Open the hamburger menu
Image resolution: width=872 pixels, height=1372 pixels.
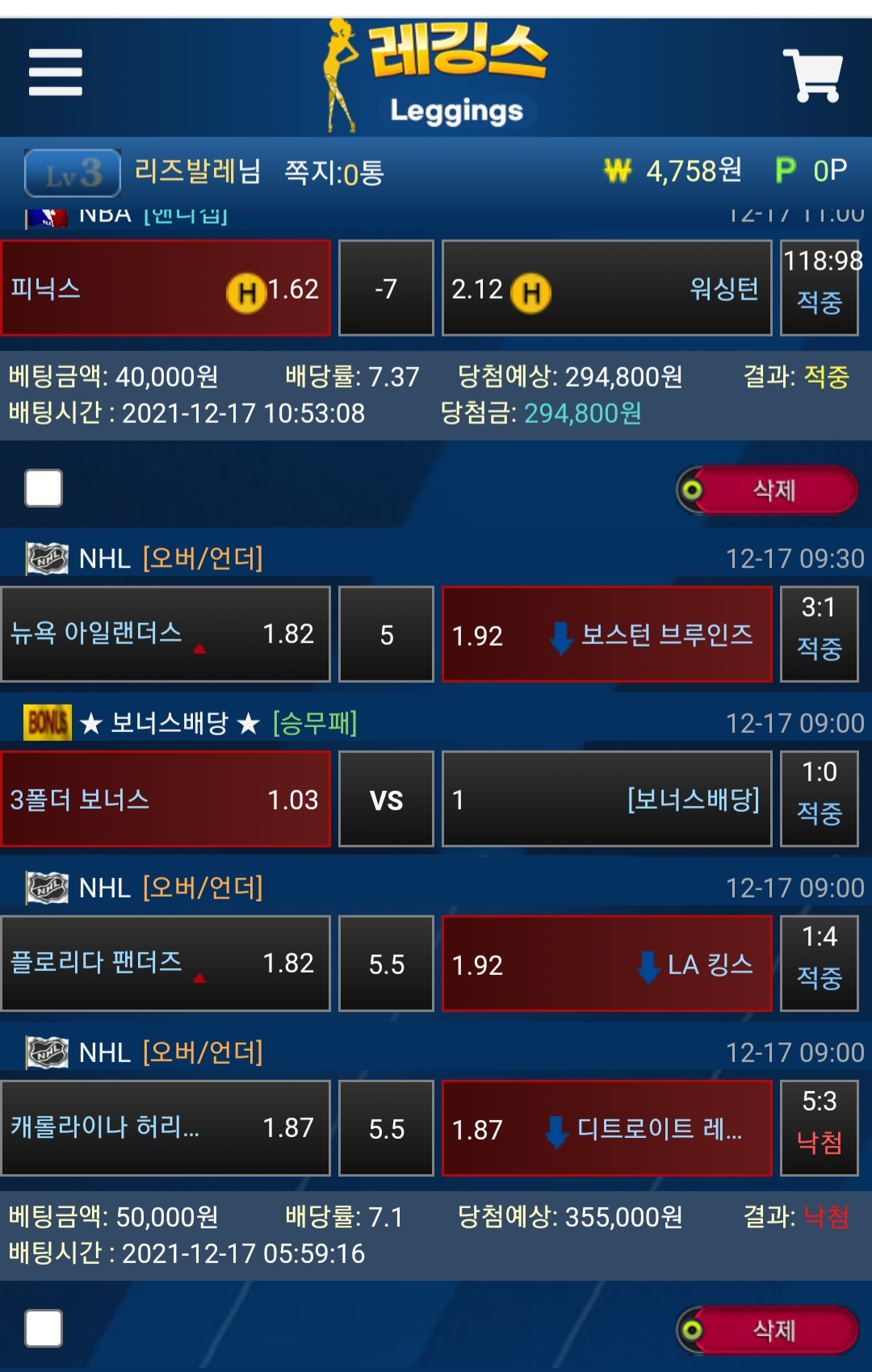55,73
